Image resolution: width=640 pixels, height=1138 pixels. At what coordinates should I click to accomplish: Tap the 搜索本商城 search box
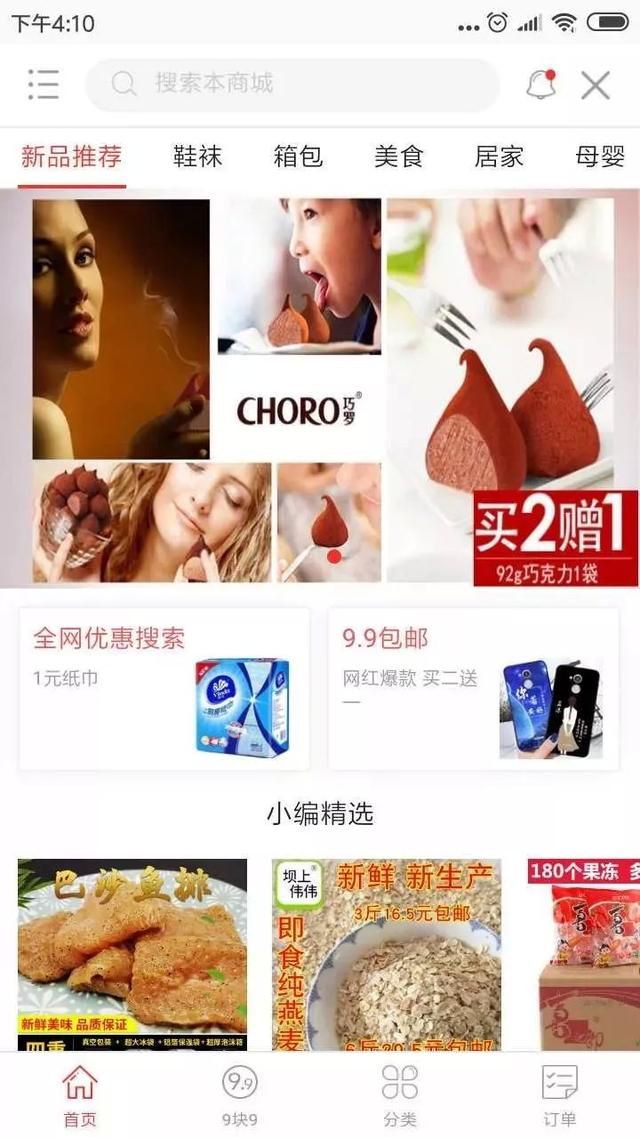(292, 85)
